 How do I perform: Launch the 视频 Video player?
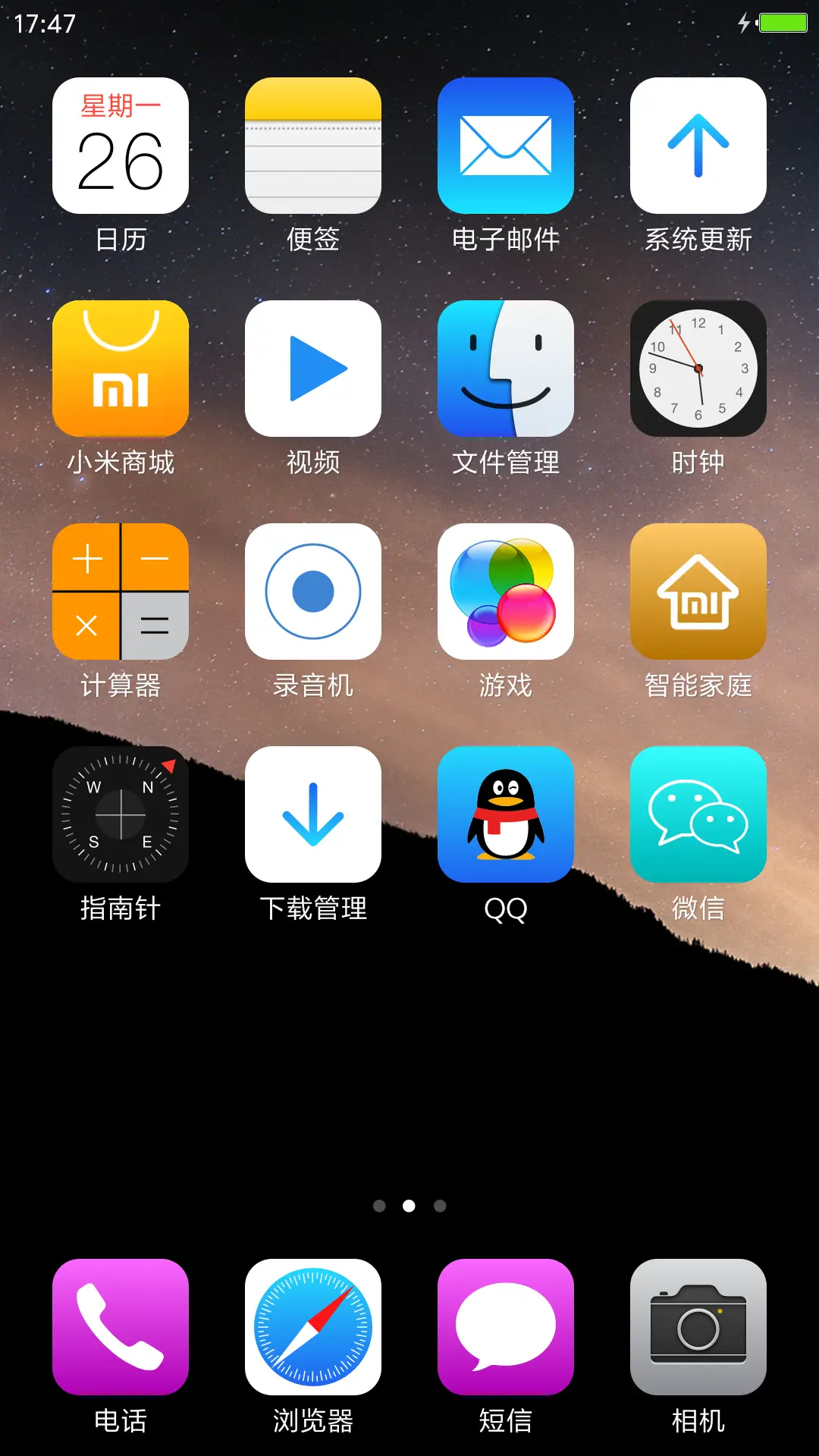pos(312,369)
